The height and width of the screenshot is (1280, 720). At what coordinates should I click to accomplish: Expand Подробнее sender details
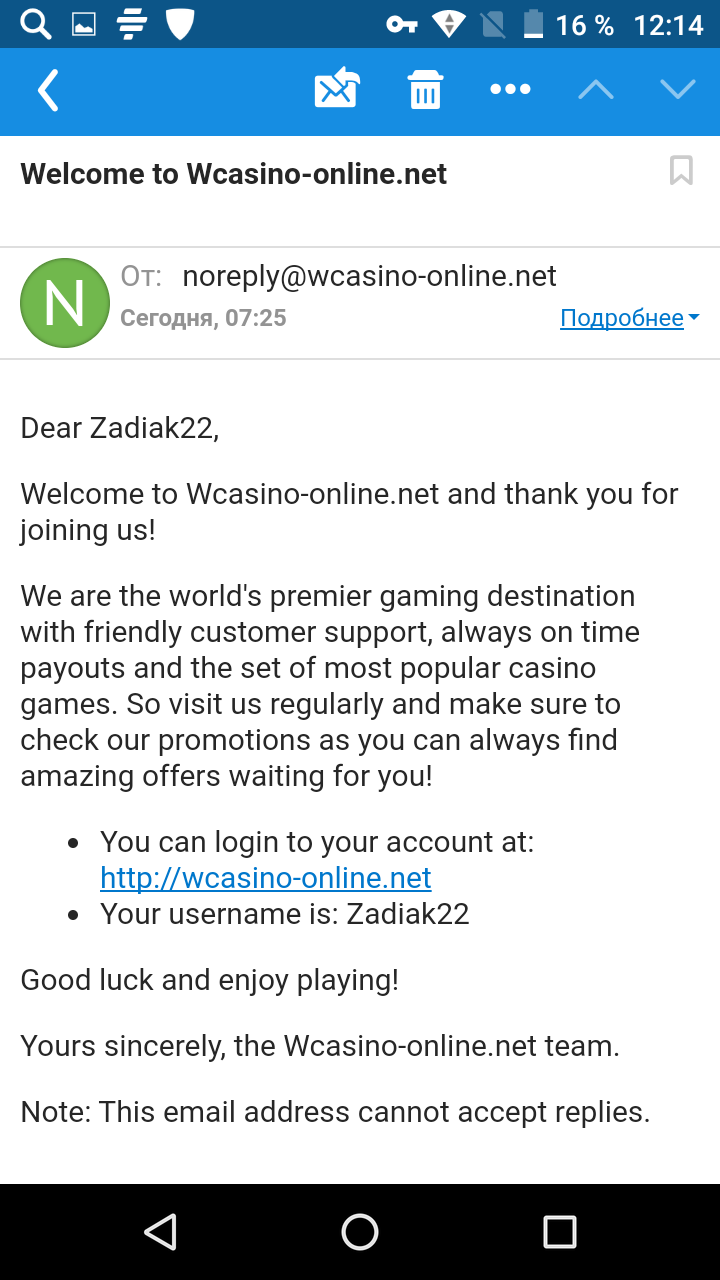(629, 318)
